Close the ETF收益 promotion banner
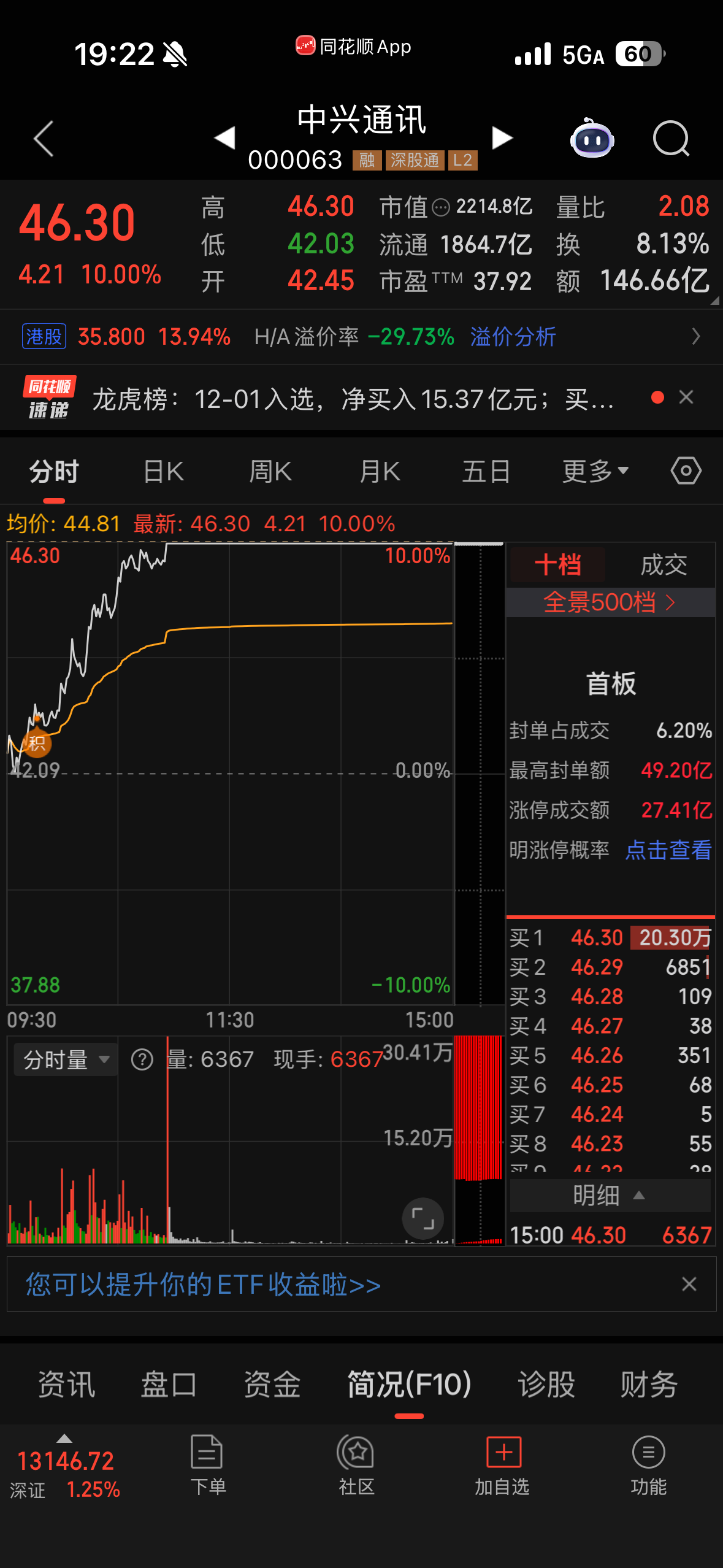Image resolution: width=723 pixels, height=1568 pixels. (x=689, y=1284)
